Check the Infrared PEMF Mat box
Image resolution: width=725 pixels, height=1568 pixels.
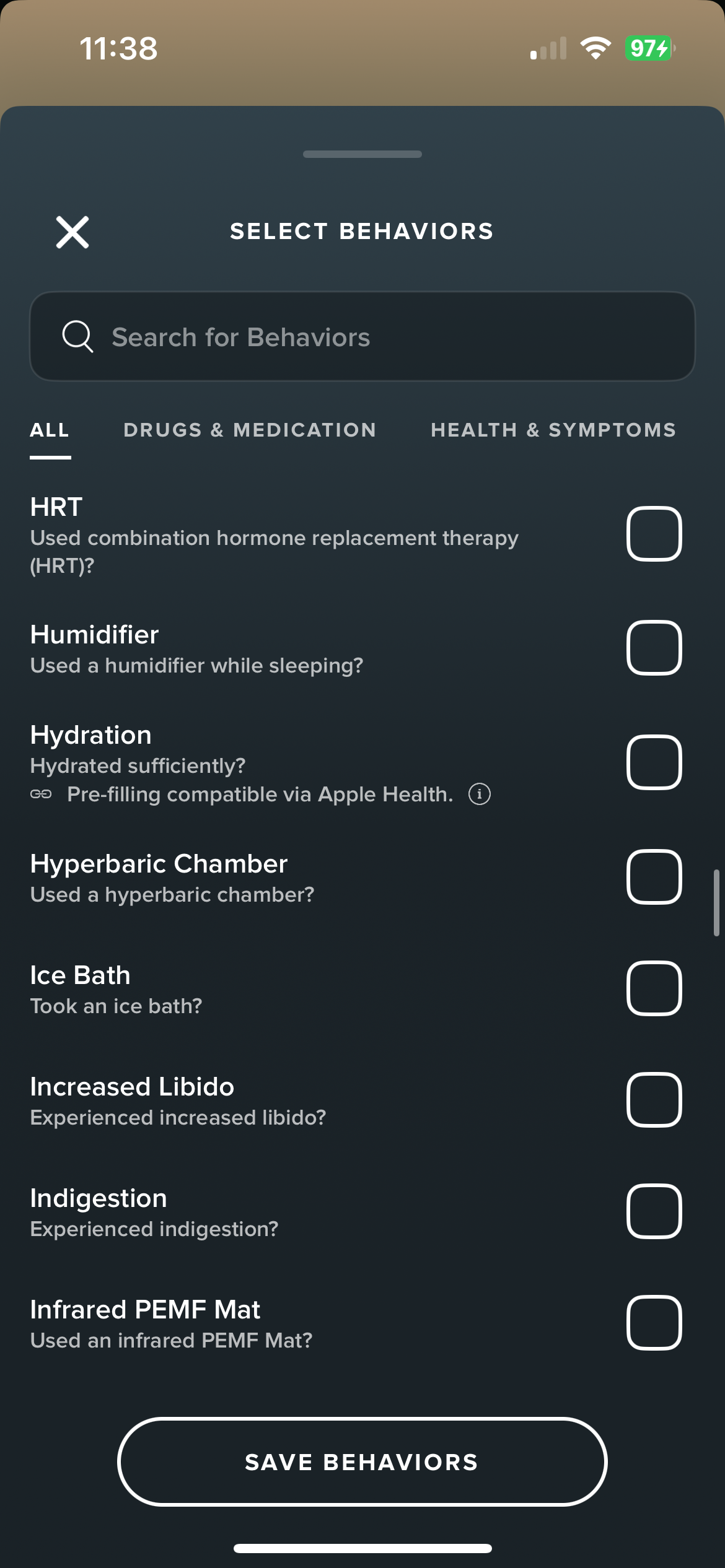(654, 1323)
